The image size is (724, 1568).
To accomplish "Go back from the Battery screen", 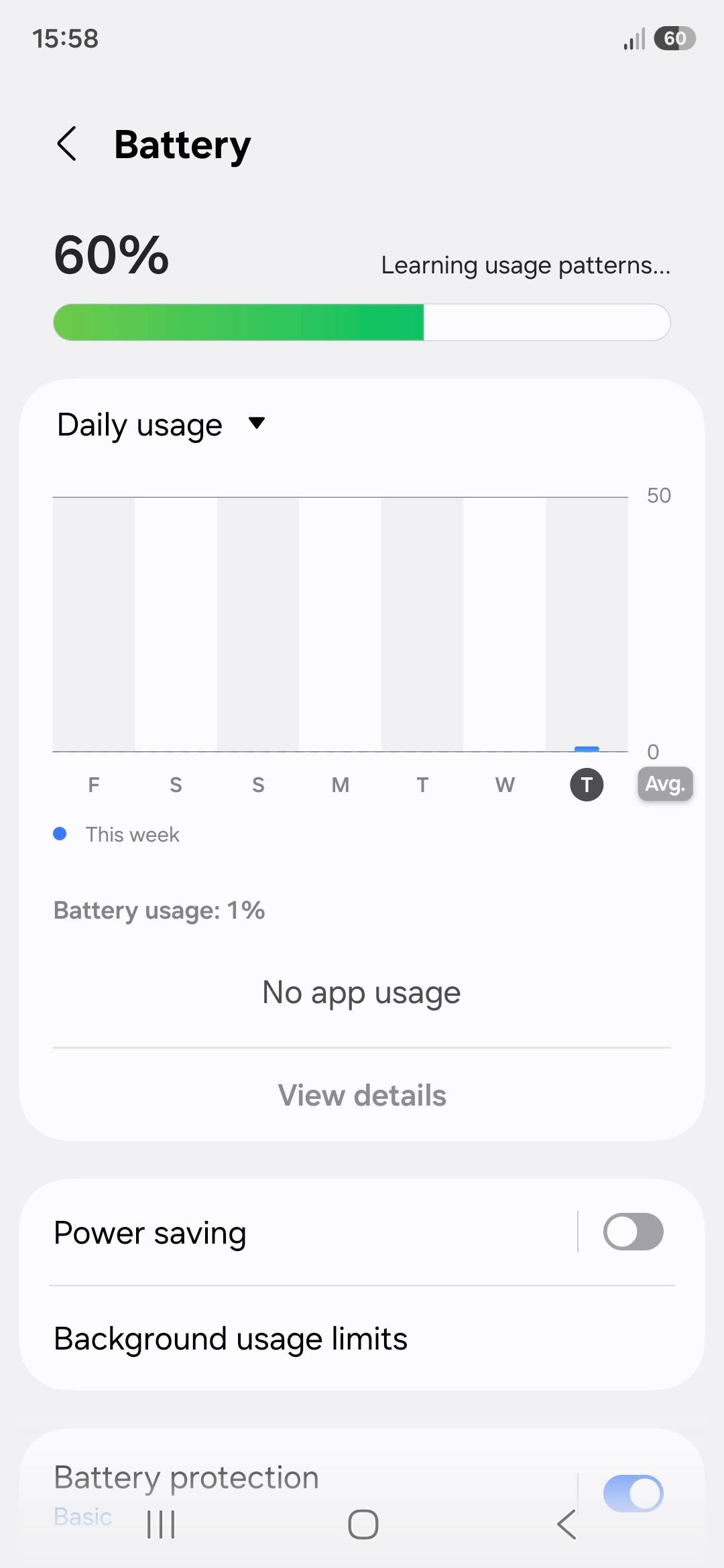I will 67,144.
